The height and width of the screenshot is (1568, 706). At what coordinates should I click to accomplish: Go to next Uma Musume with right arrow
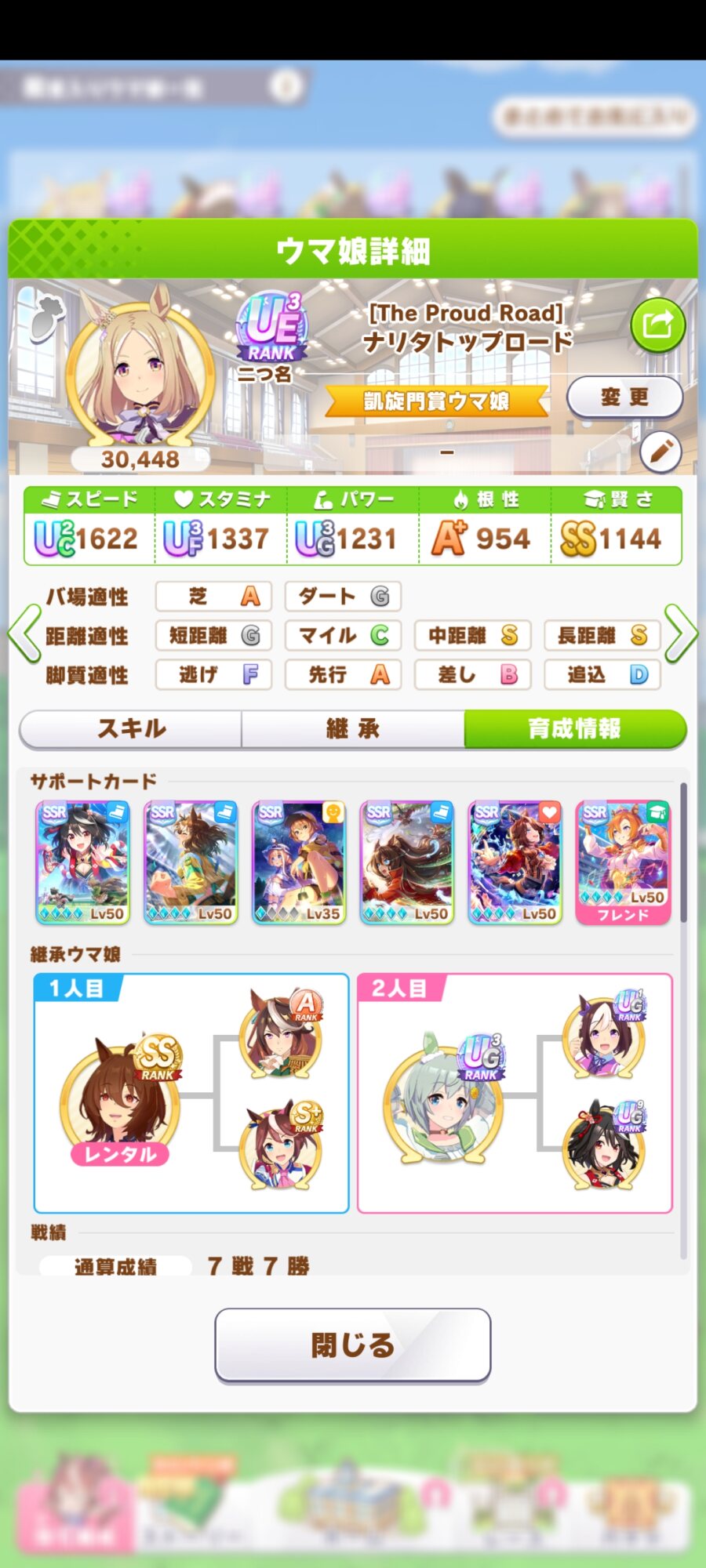click(x=681, y=633)
